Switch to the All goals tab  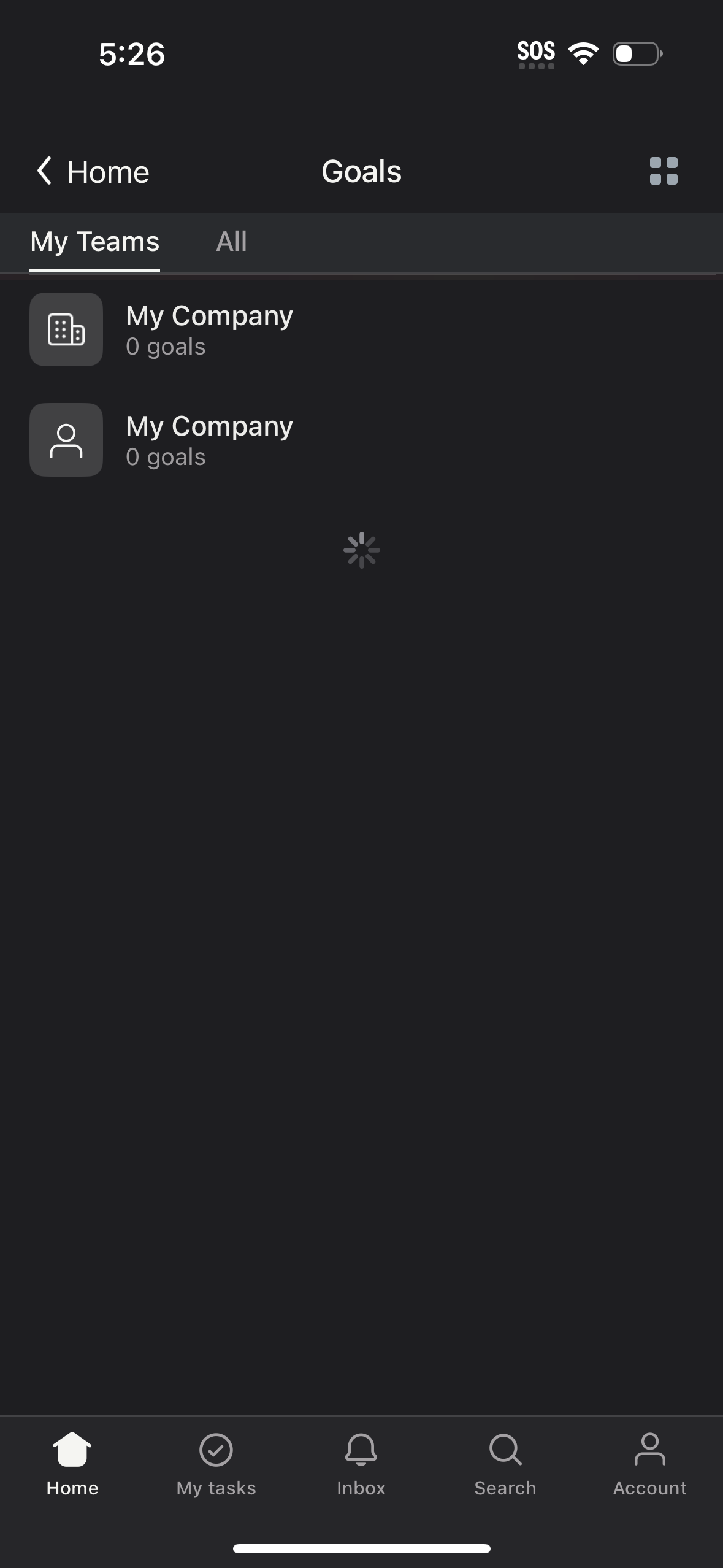click(x=231, y=242)
